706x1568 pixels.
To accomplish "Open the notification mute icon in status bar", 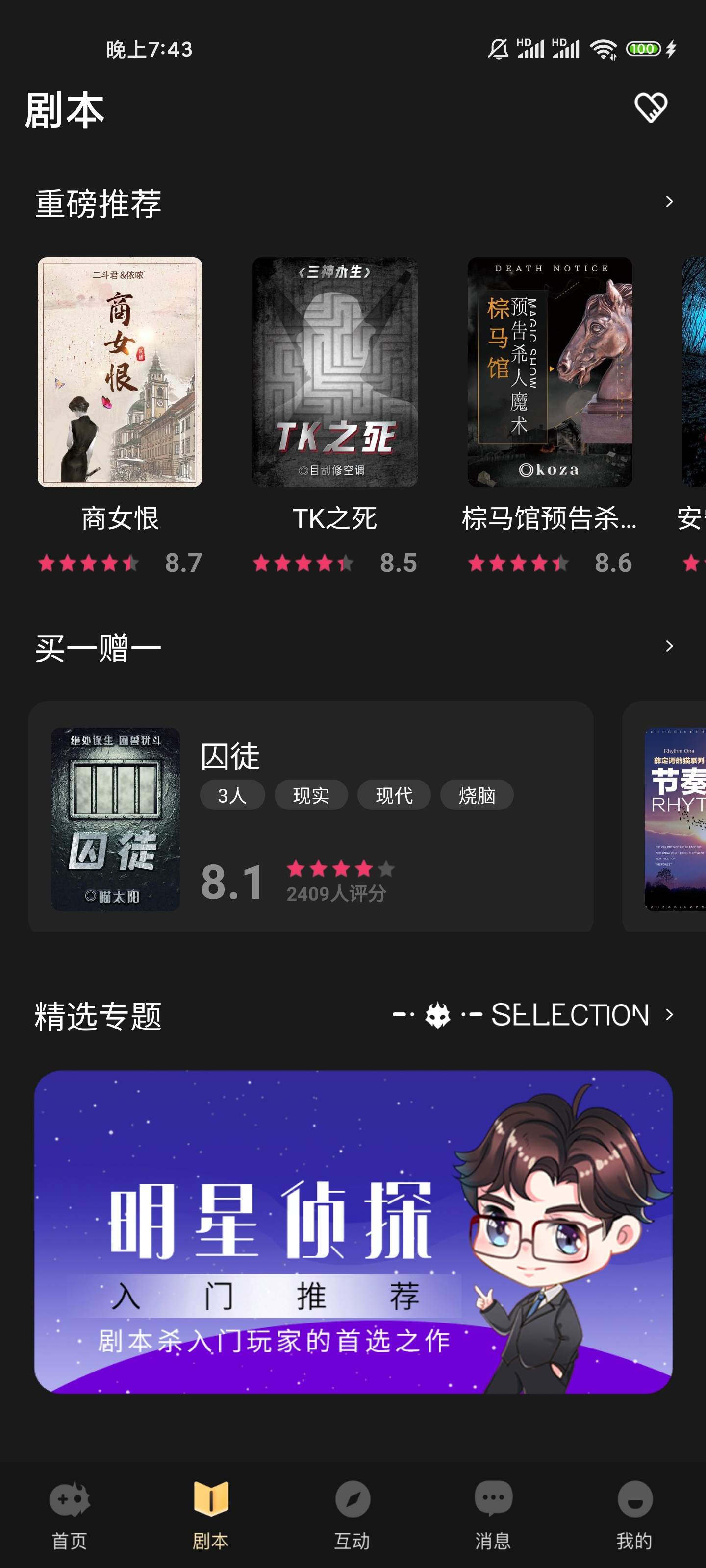I will [497, 49].
